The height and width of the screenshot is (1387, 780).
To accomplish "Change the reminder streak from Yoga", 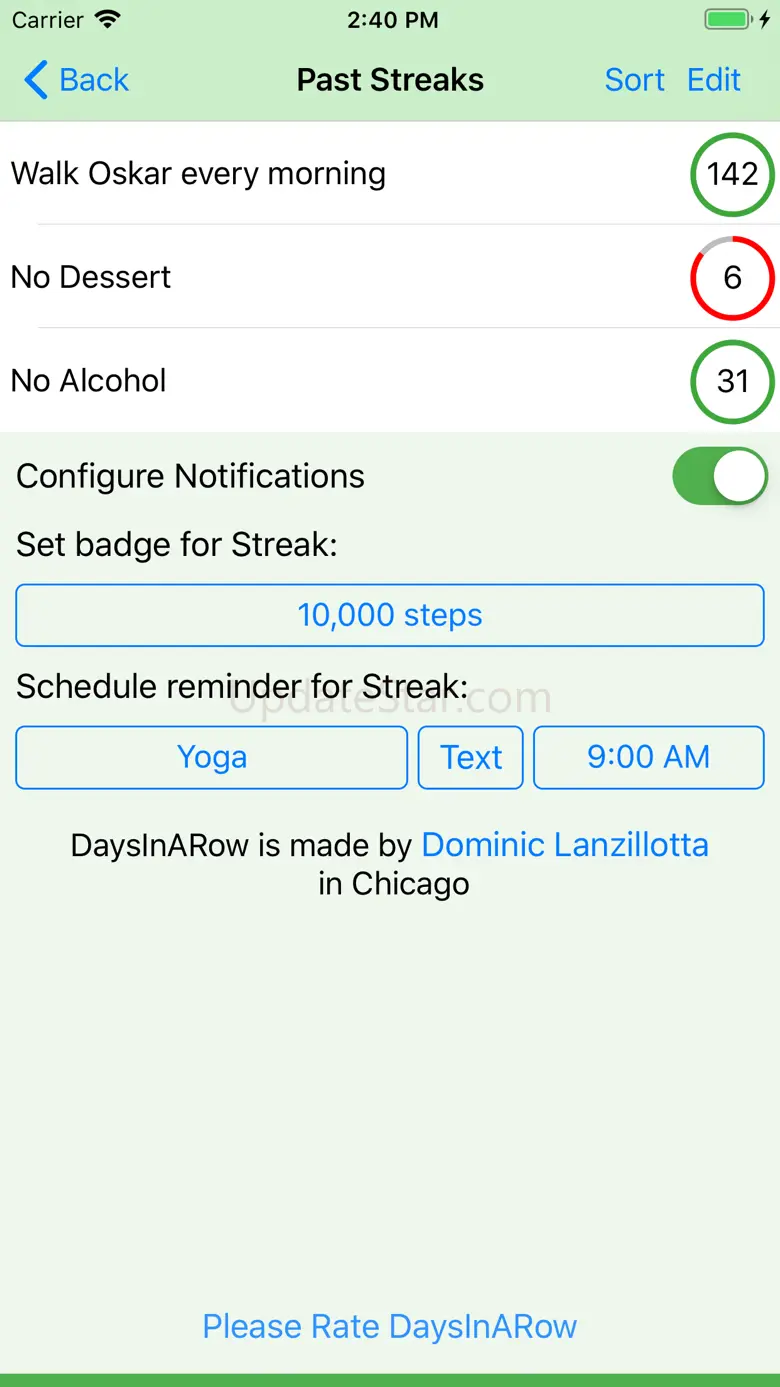I will click(211, 757).
